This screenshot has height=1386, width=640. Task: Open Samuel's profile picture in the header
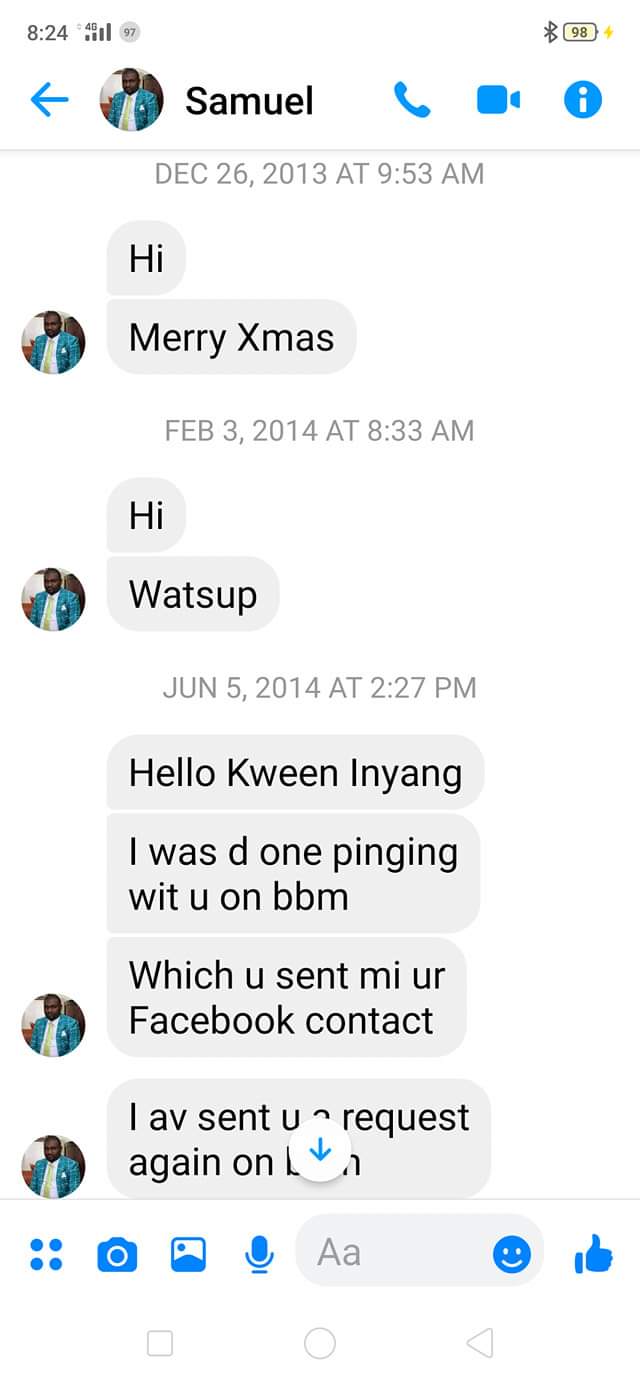click(x=131, y=100)
